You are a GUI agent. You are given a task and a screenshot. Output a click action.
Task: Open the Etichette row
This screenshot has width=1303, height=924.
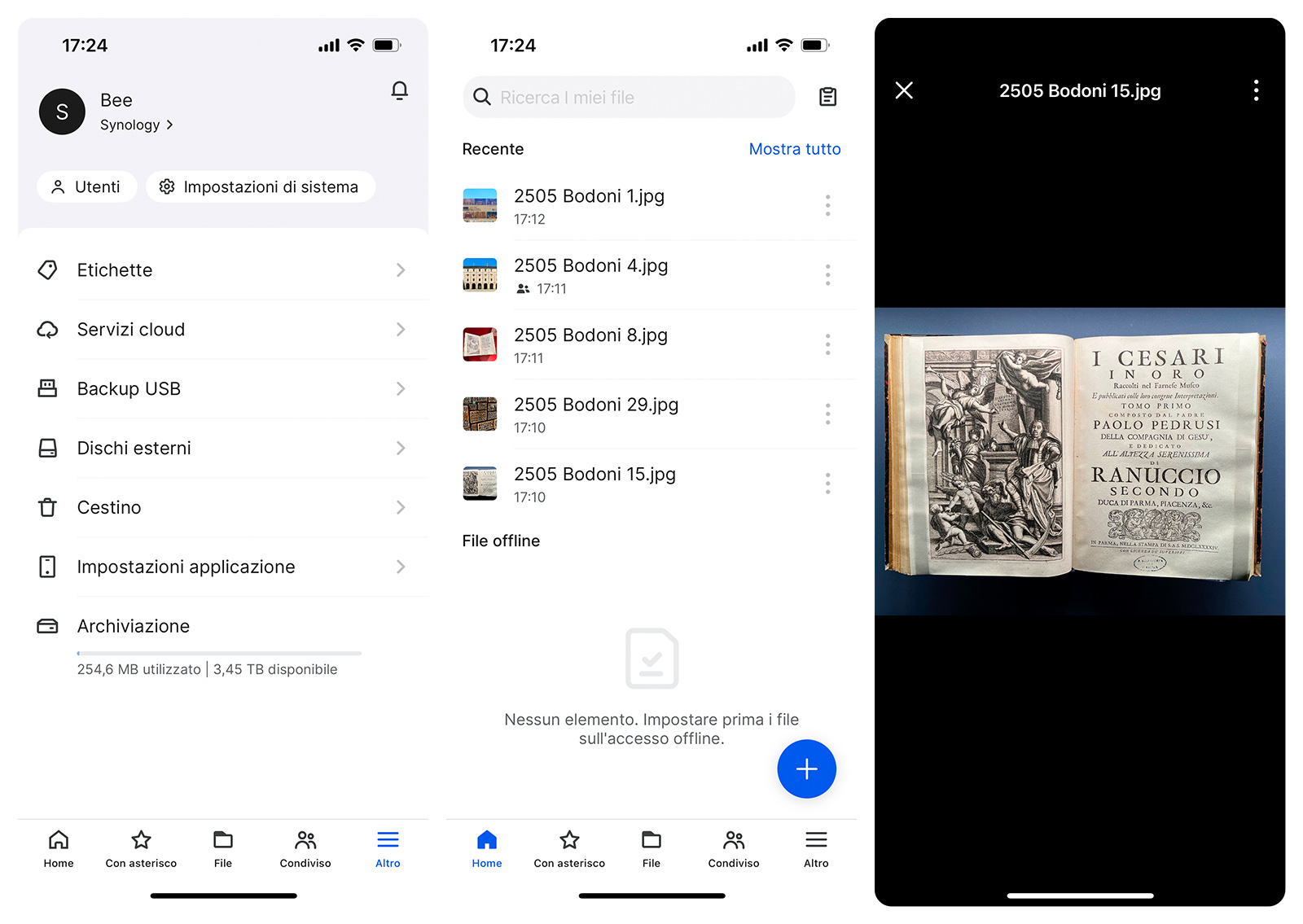(222, 270)
